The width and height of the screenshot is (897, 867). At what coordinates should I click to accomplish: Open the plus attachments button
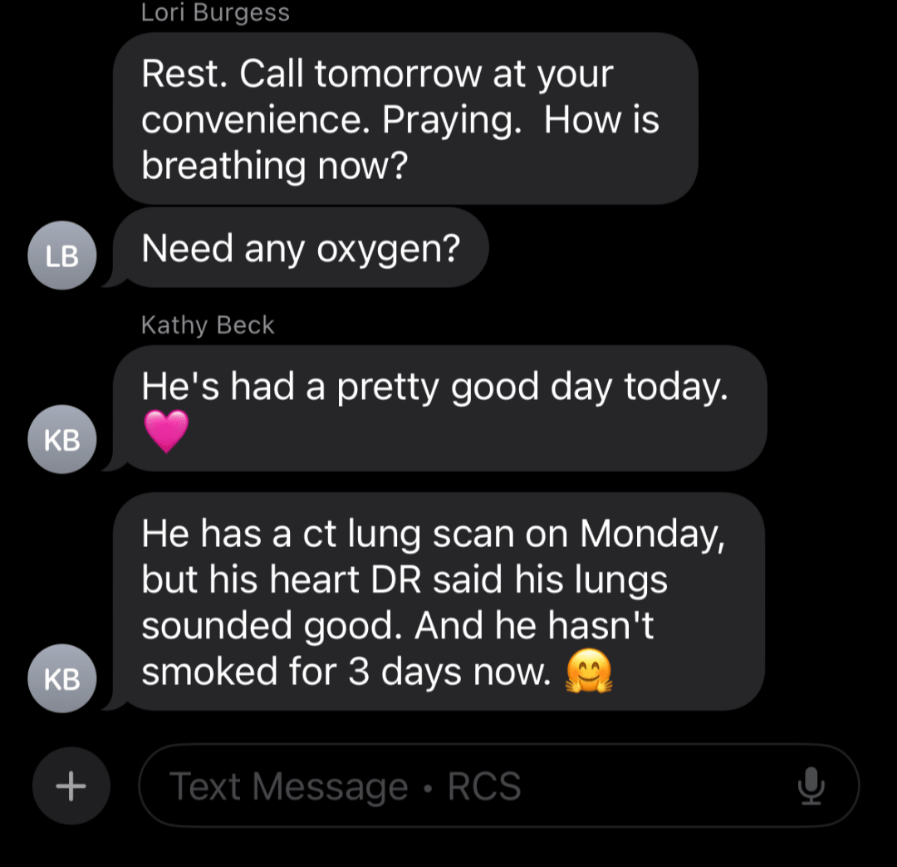click(x=68, y=786)
